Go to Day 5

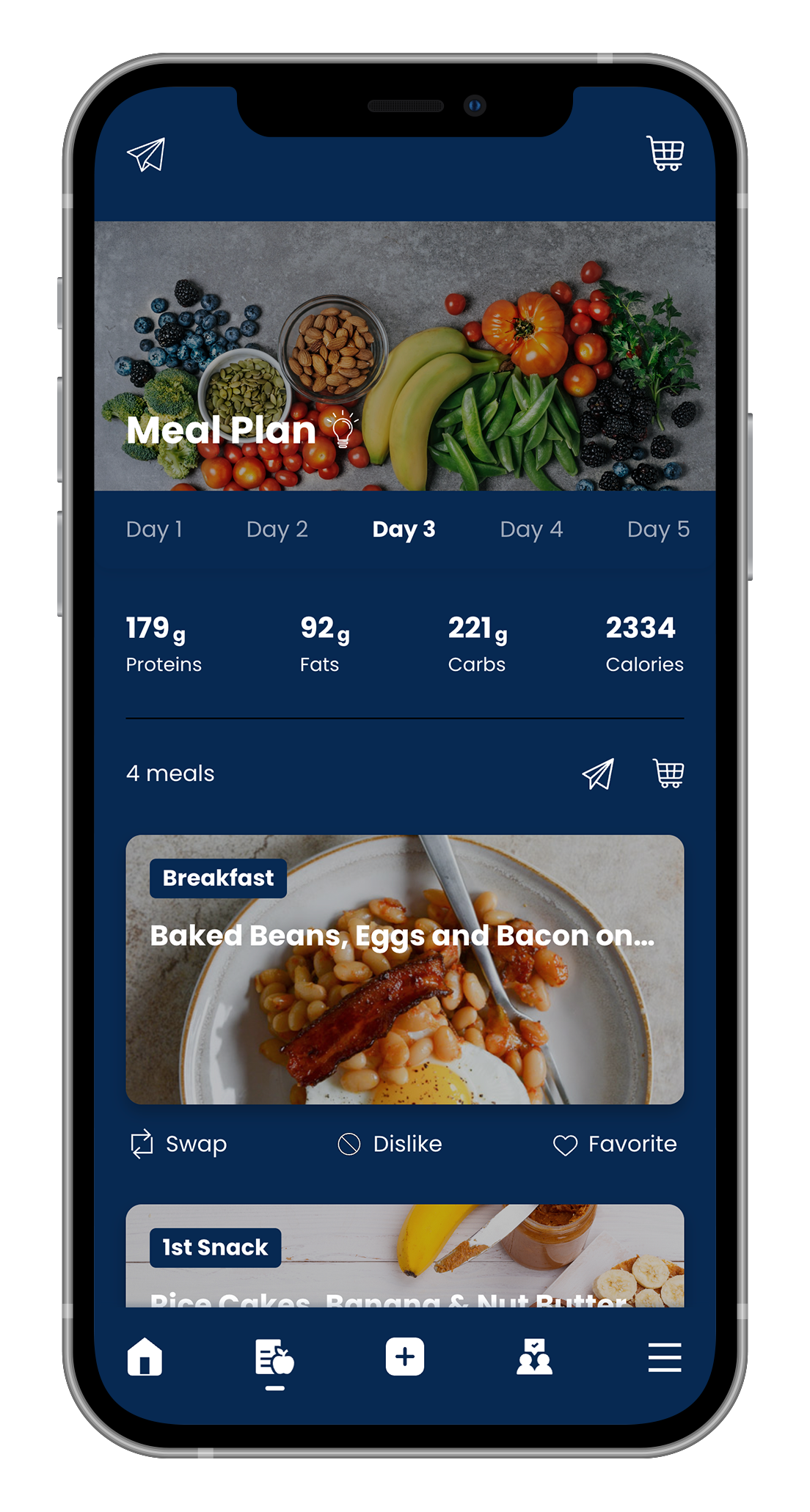click(657, 529)
